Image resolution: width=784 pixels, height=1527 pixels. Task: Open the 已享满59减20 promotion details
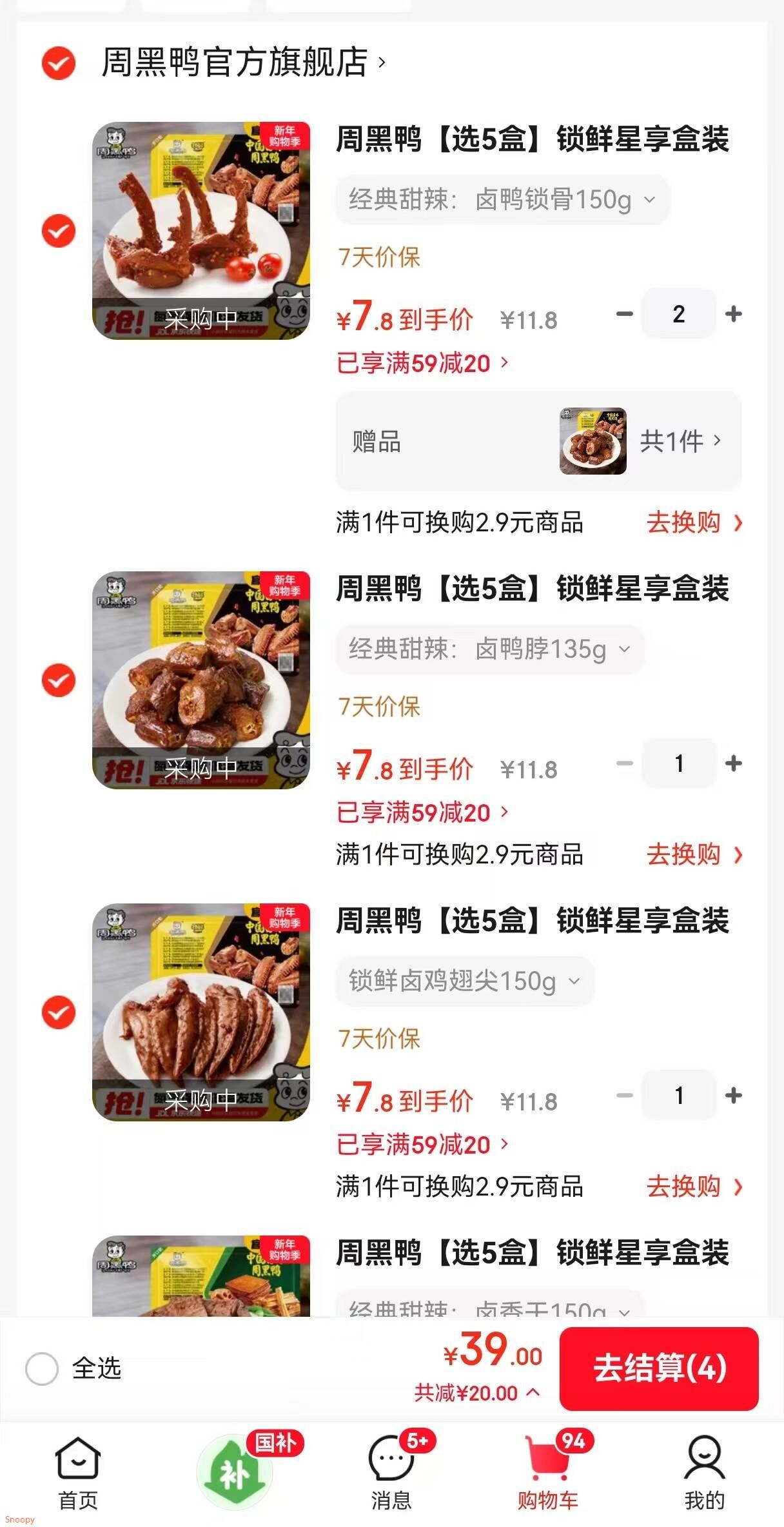point(422,362)
